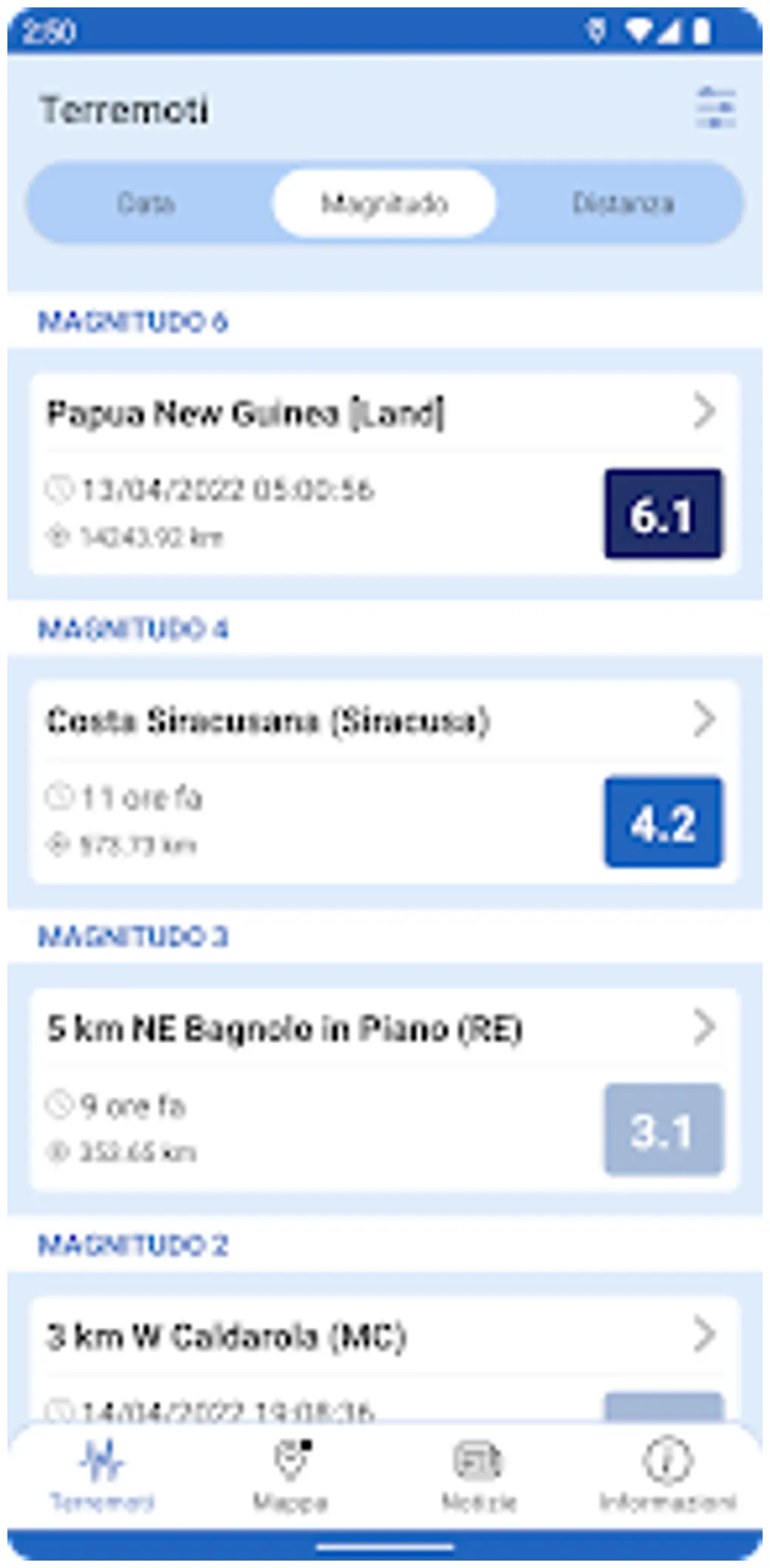Go to the Notizie tab

pos(478,1473)
